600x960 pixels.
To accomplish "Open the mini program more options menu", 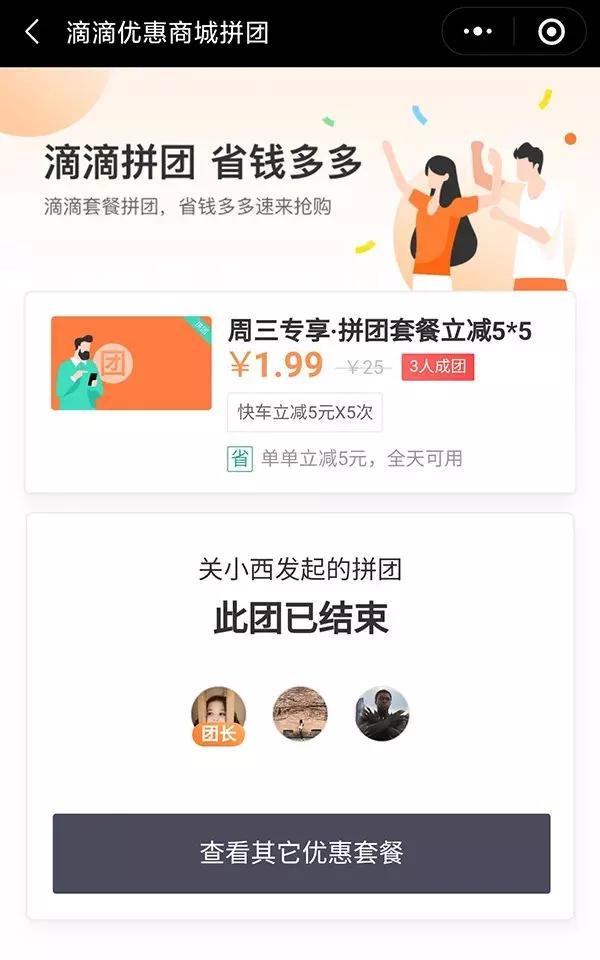I will point(478,32).
